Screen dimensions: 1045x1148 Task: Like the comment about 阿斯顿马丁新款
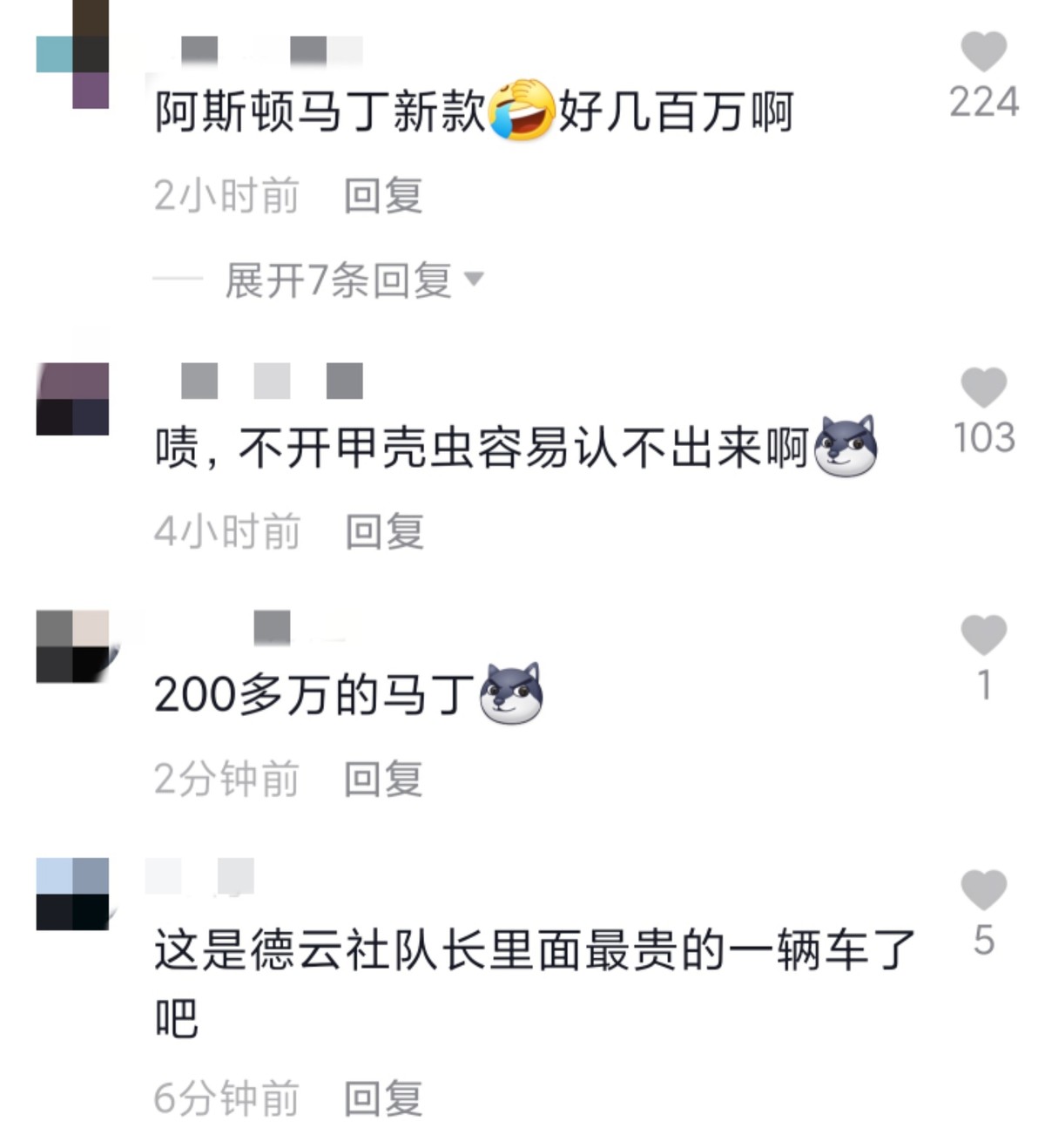coord(982,50)
